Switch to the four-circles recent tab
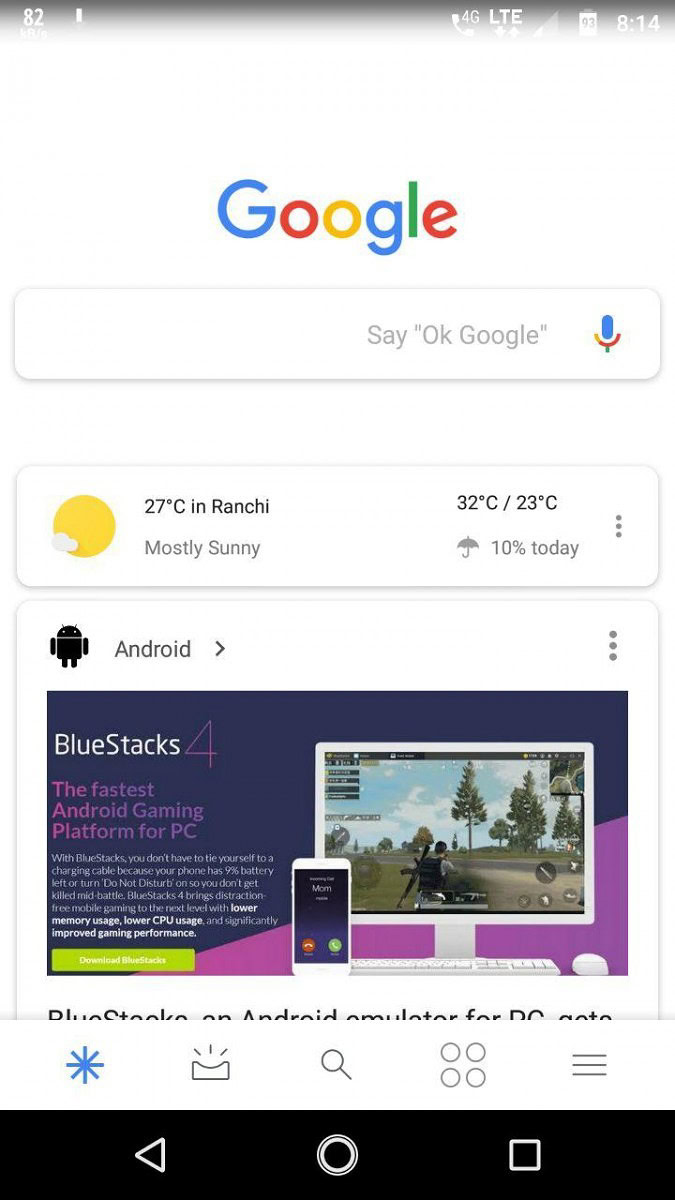 coord(463,1065)
